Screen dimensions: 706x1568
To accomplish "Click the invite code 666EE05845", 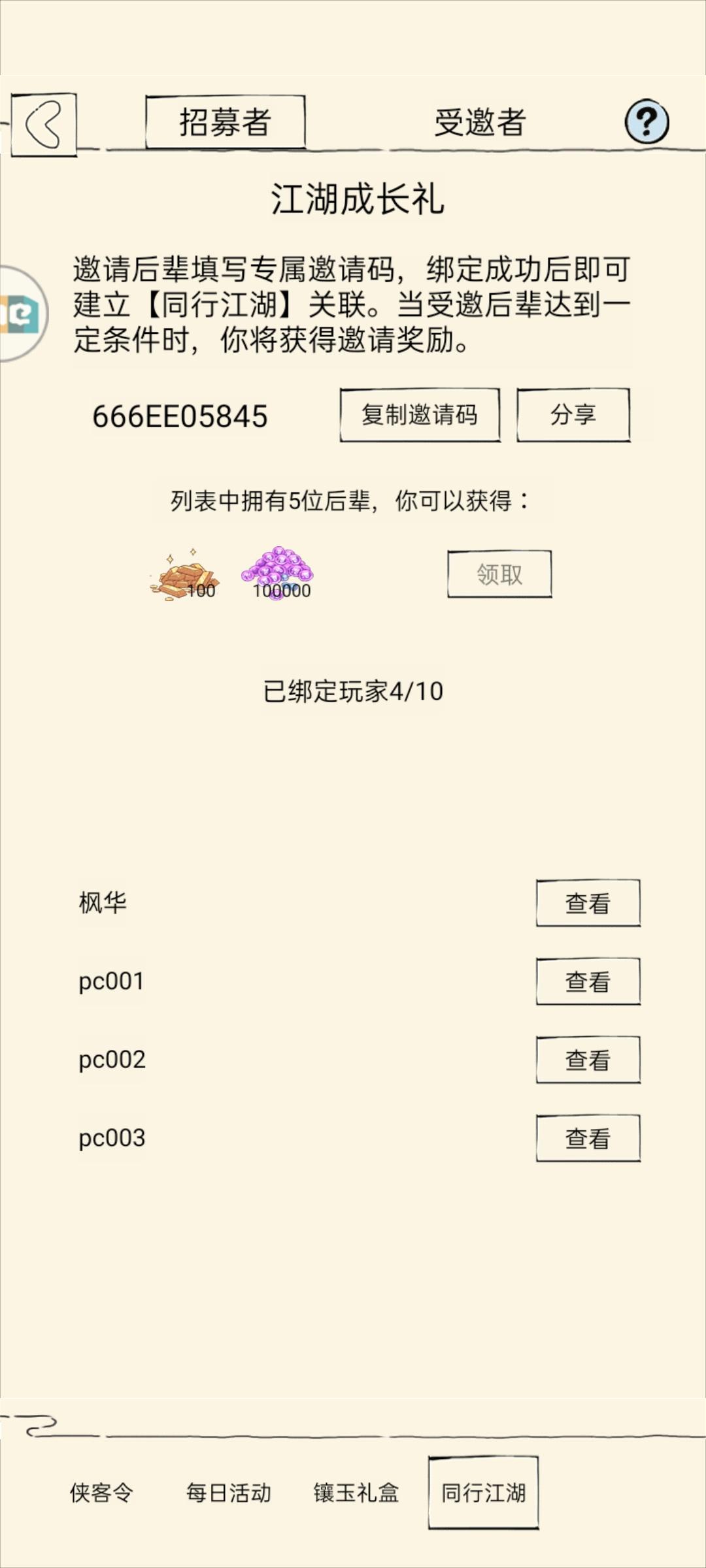I will pyautogui.click(x=179, y=416).
